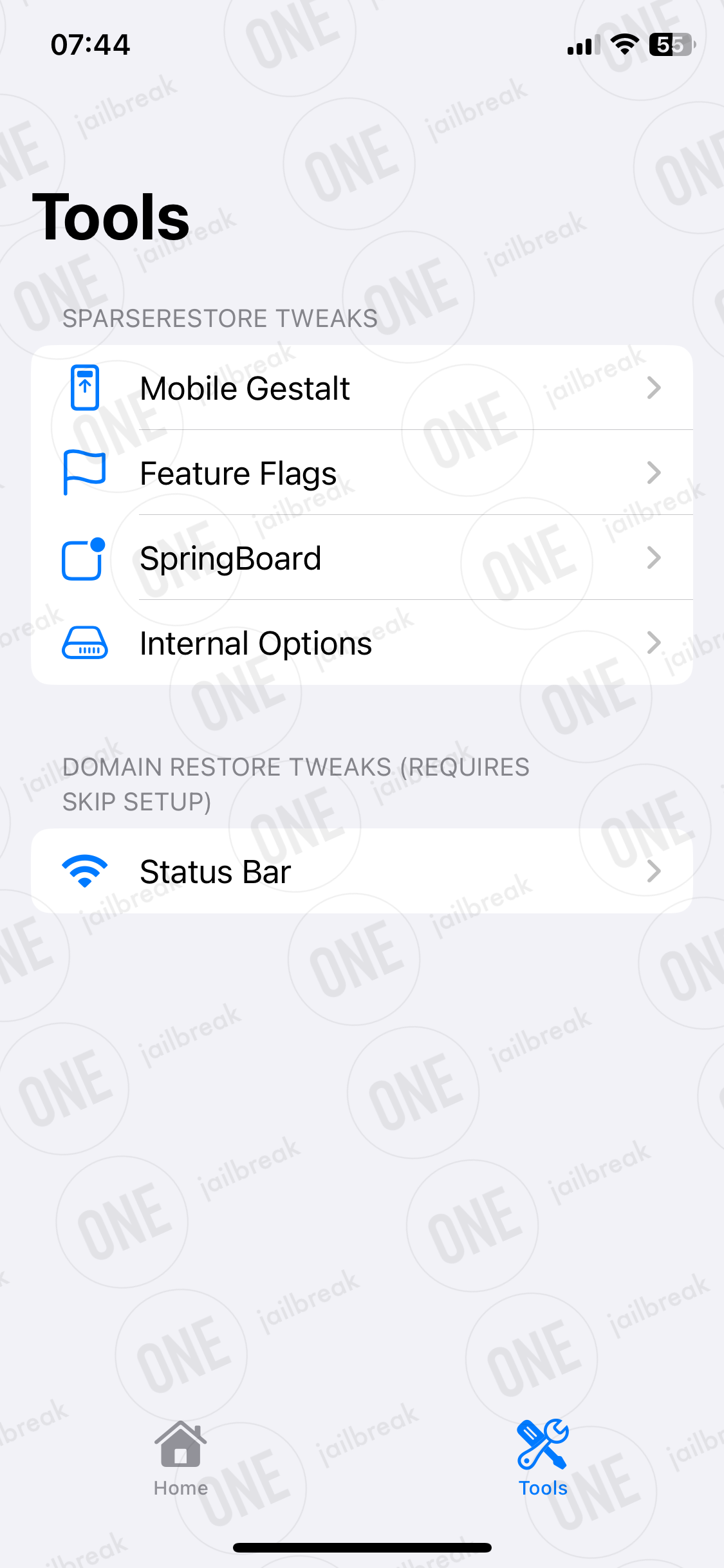Viewport: 724px width, 1568px height.
Task: Open the Feature Flags row
Action: pos(362,472)
